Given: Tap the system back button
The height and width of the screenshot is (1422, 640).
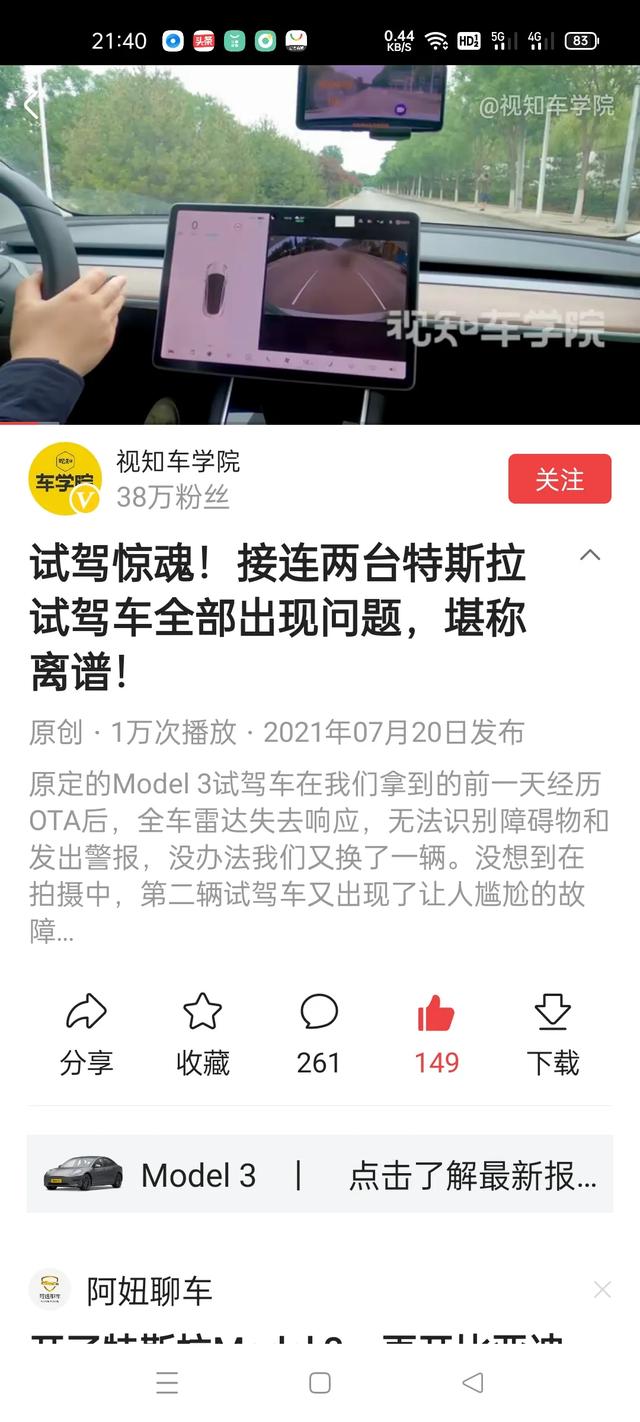Looking at the screenshot, I should [473, 1383].
